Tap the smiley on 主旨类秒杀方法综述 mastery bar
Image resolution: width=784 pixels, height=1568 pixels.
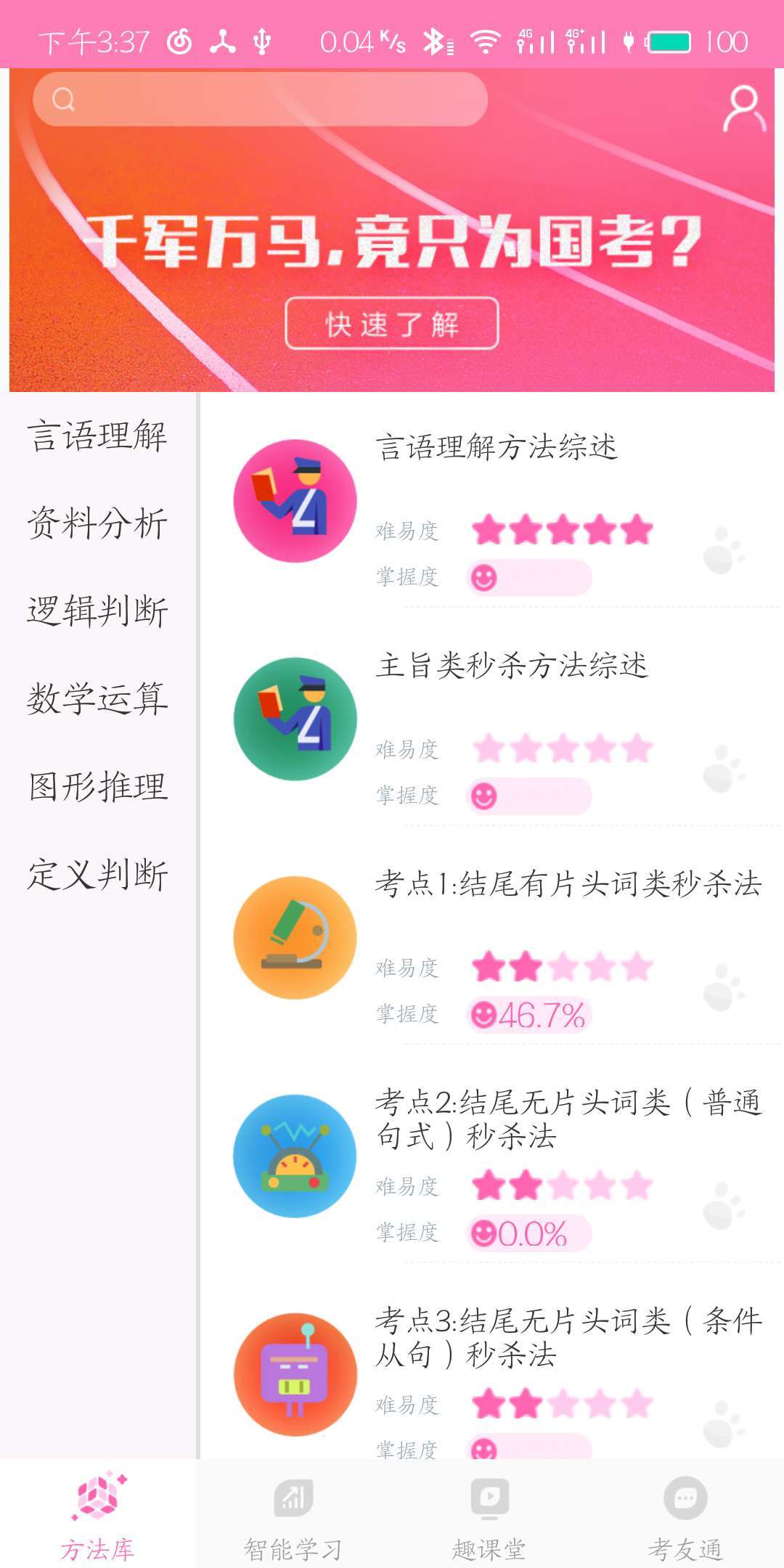point(485,796)
